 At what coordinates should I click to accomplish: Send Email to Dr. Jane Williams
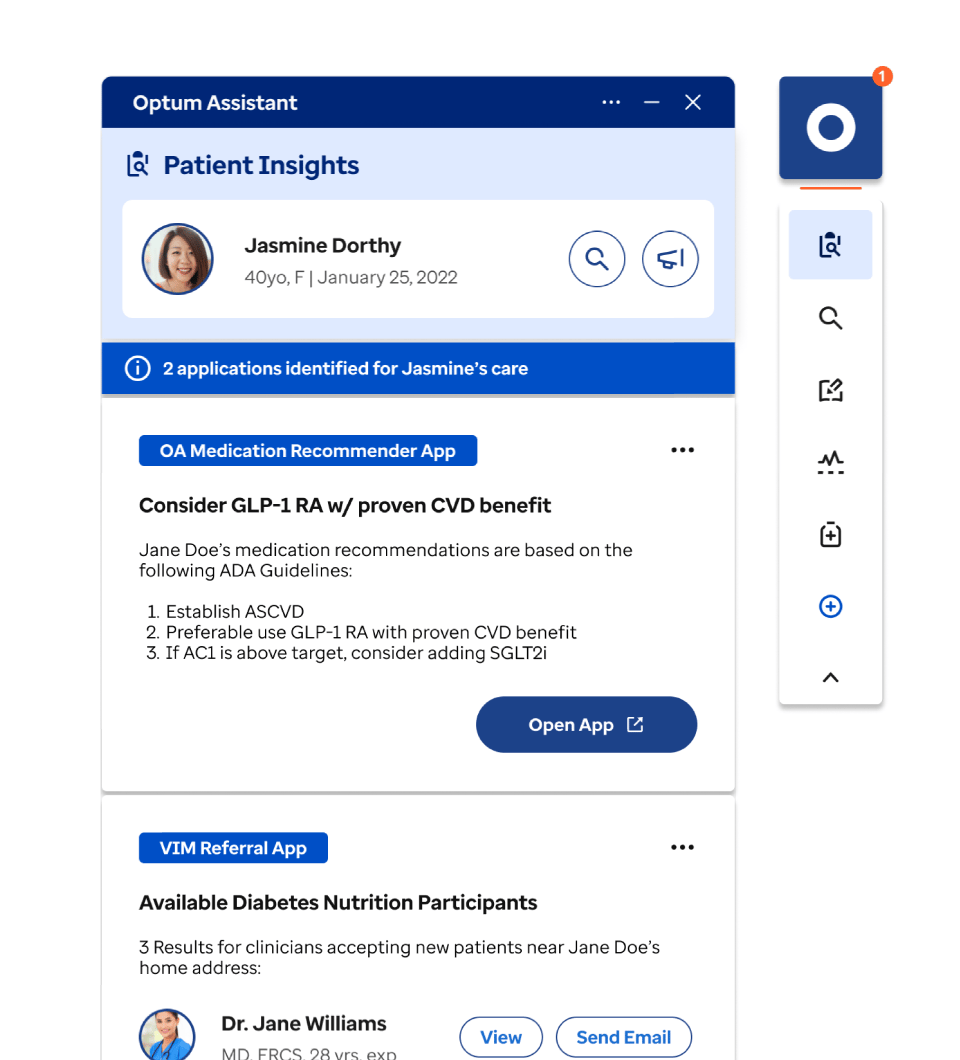[x=623, y=1037]
